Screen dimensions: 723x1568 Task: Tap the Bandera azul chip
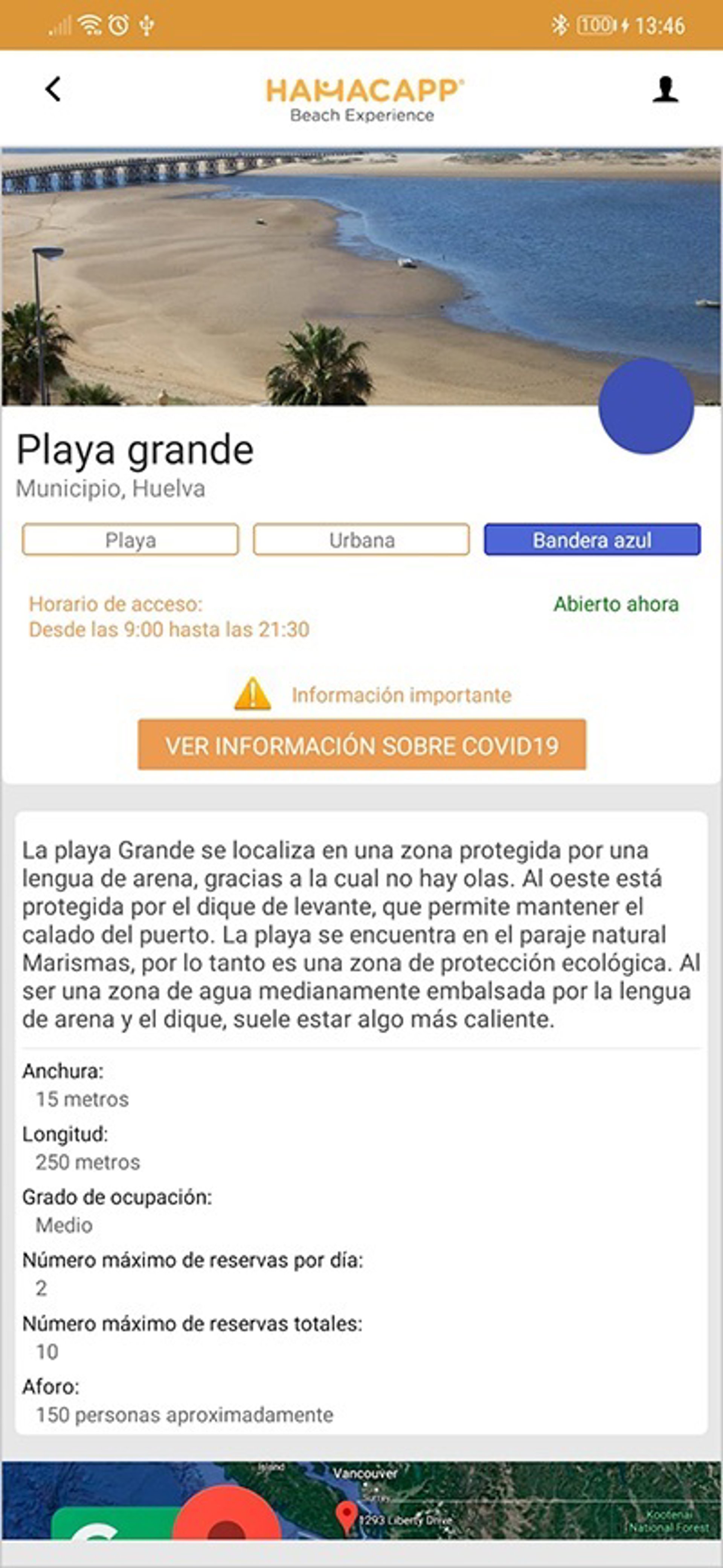(592, 540)
